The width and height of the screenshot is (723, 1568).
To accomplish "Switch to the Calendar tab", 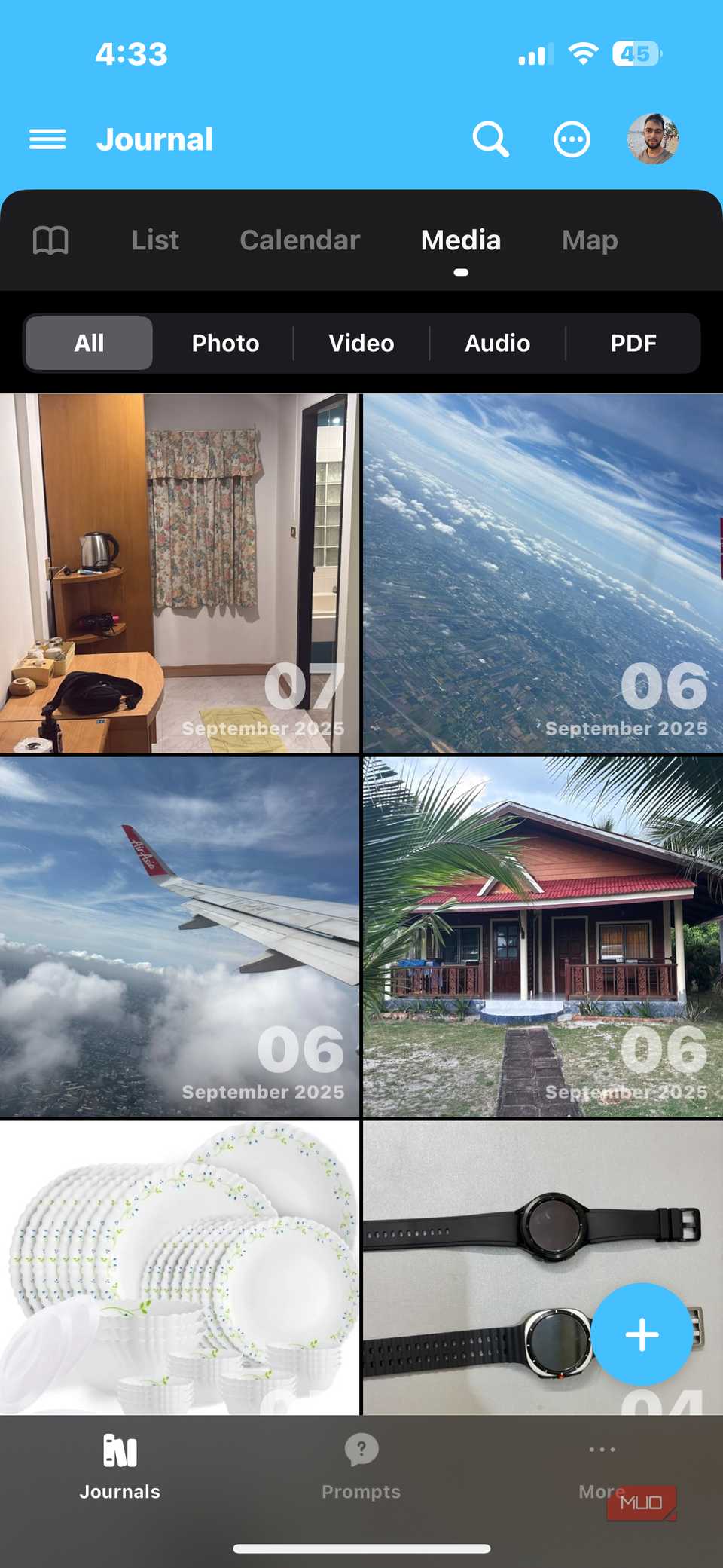I will tap(300, 240).
